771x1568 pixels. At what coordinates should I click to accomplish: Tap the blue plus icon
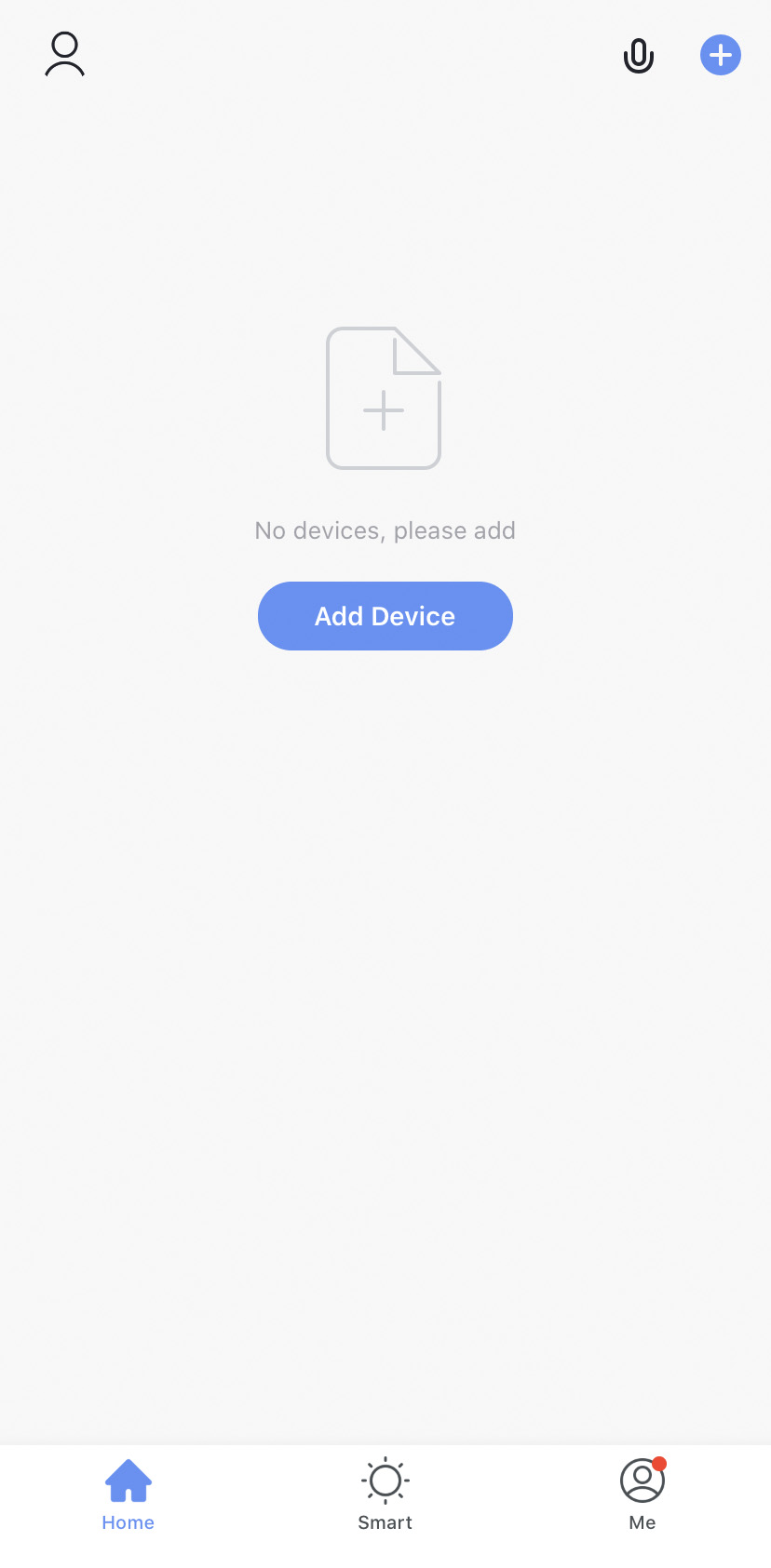click(x=721, y=55)
